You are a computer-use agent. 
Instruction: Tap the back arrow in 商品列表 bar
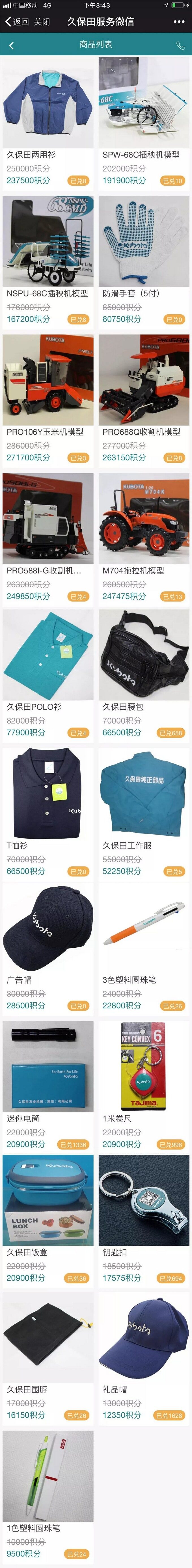[x=11, y=46]
